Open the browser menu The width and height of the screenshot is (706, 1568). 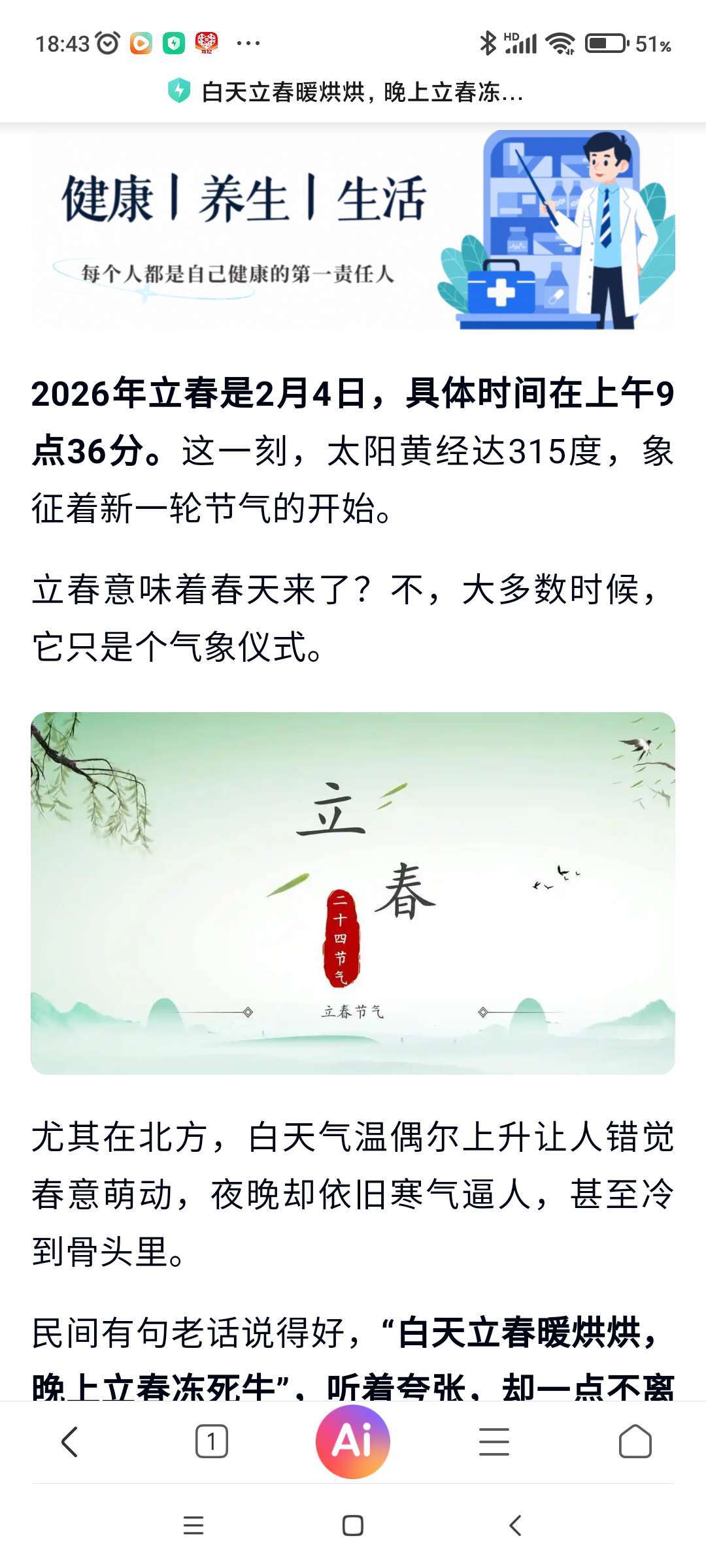coord(494,1441)
